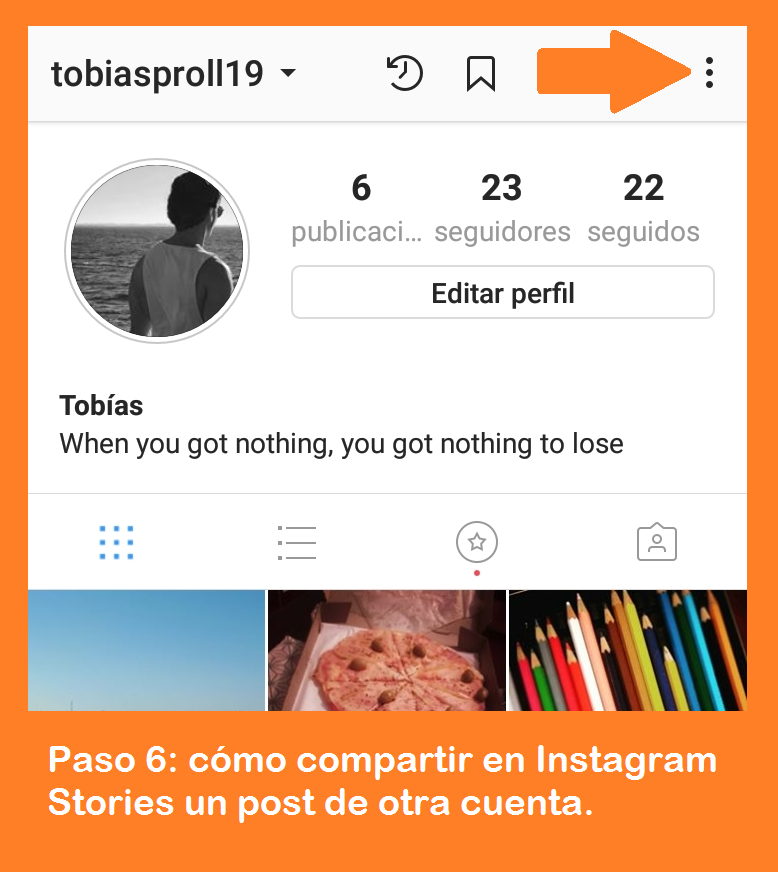Open the 22 seguidos list
Image resolution: width=778 pixels, height=872 pixels.
644,207
